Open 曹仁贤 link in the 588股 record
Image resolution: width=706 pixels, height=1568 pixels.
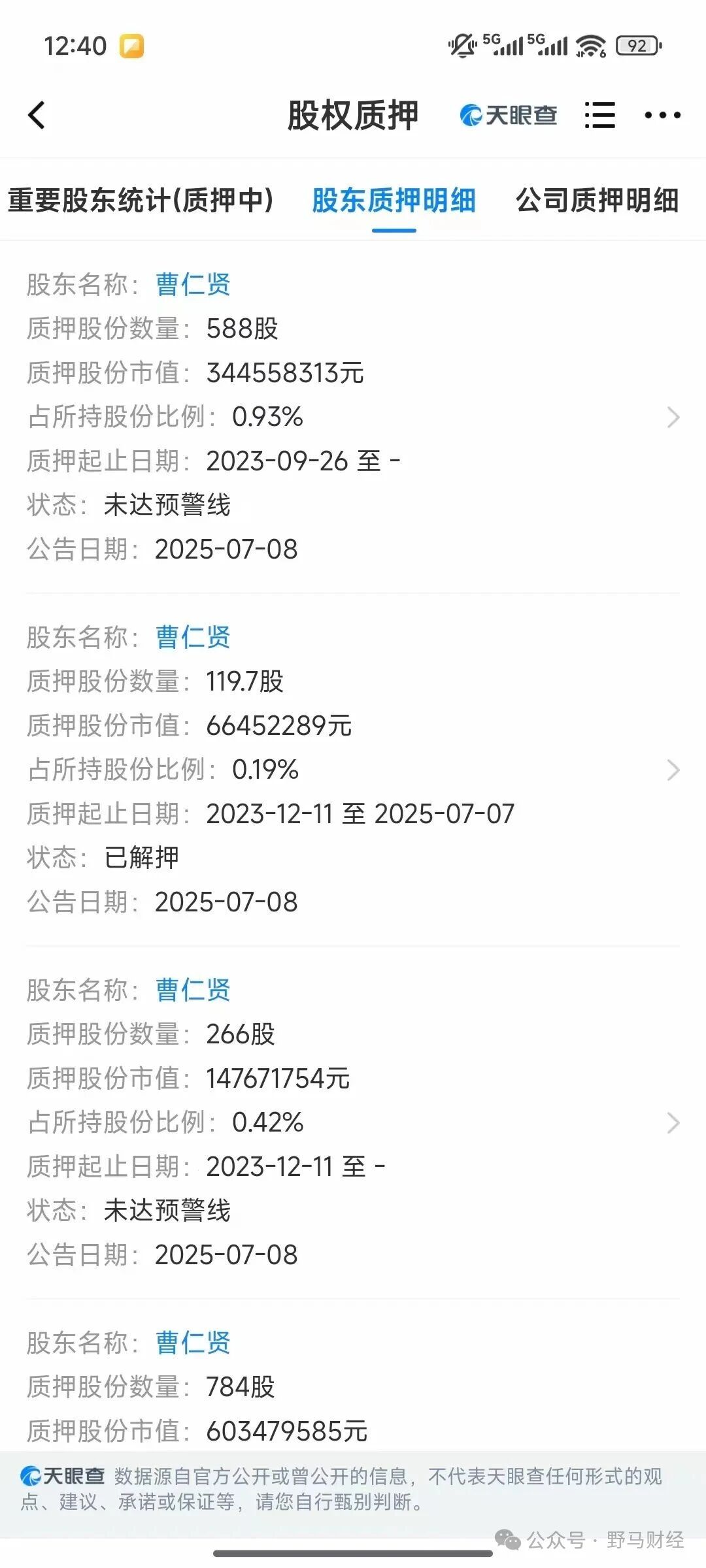(x=193, y=285)
